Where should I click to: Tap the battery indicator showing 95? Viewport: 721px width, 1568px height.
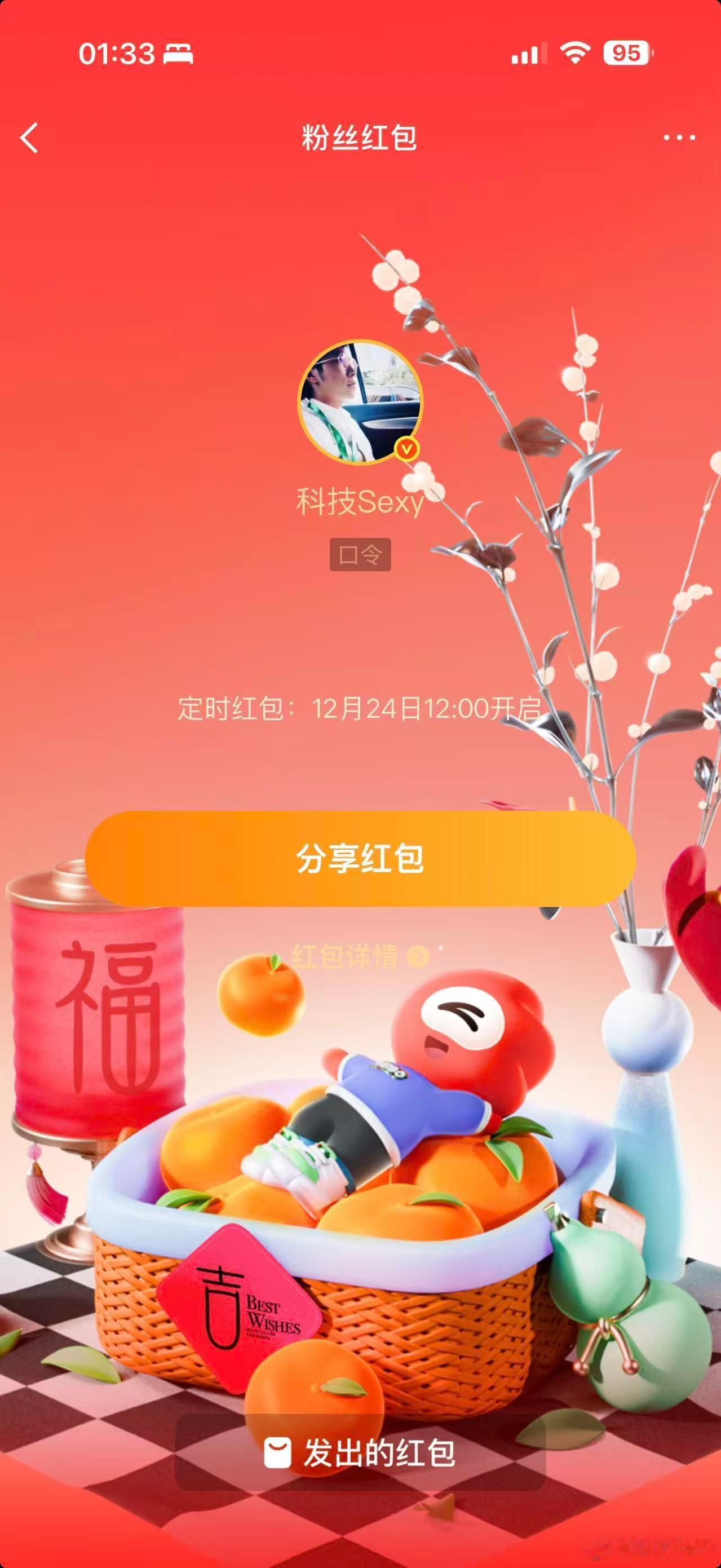coord(626,54)
